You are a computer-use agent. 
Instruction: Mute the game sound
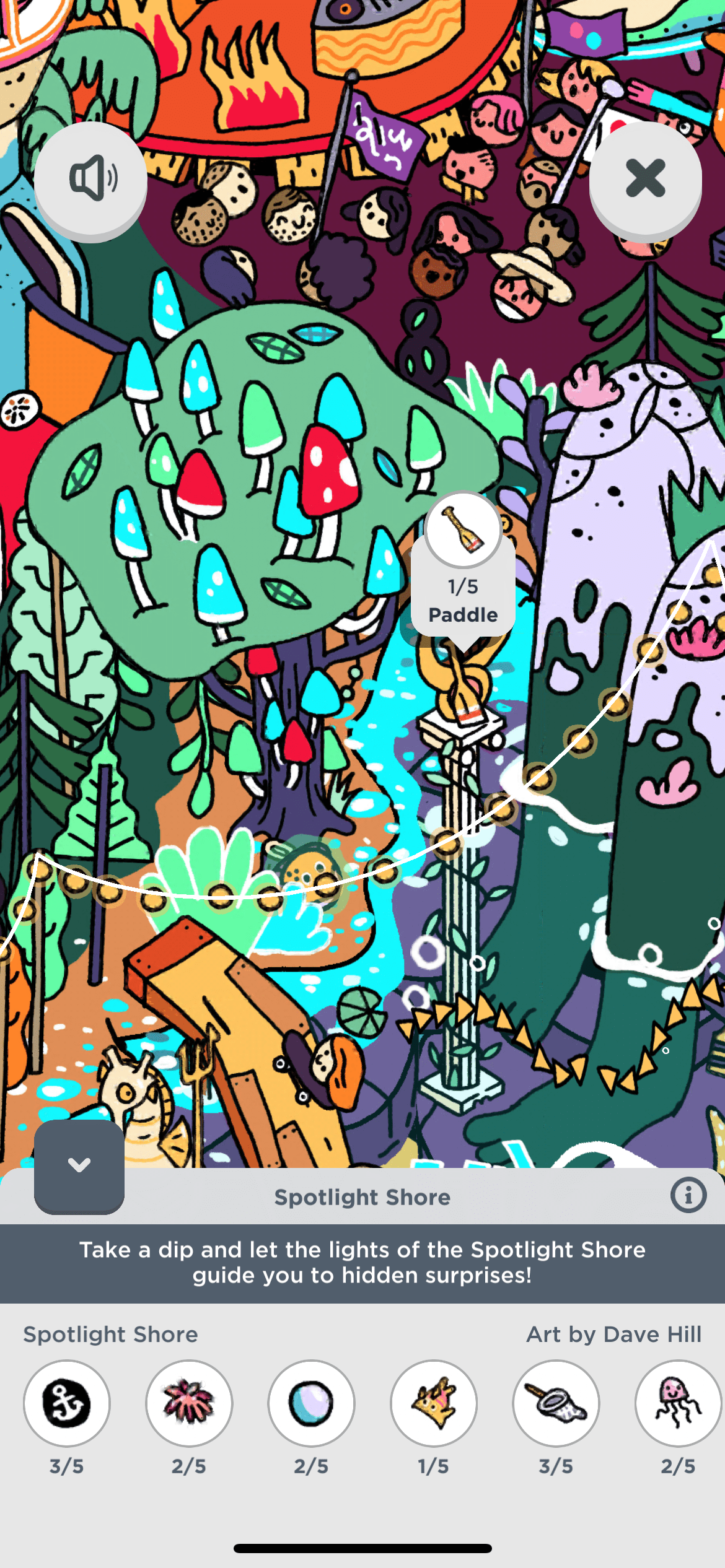click(x=90, y=178)
